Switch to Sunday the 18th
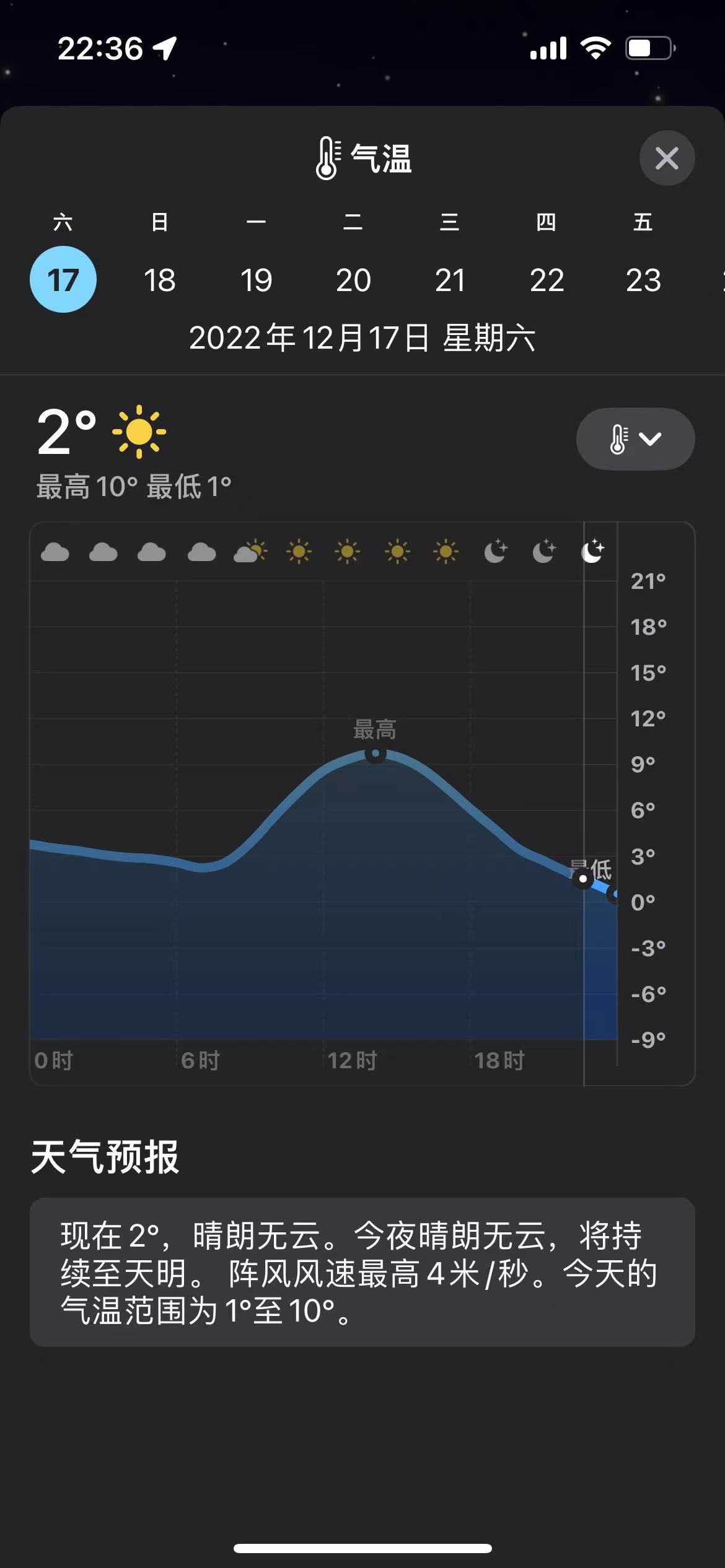This screenshot has width=725, height=1568. 160,280
